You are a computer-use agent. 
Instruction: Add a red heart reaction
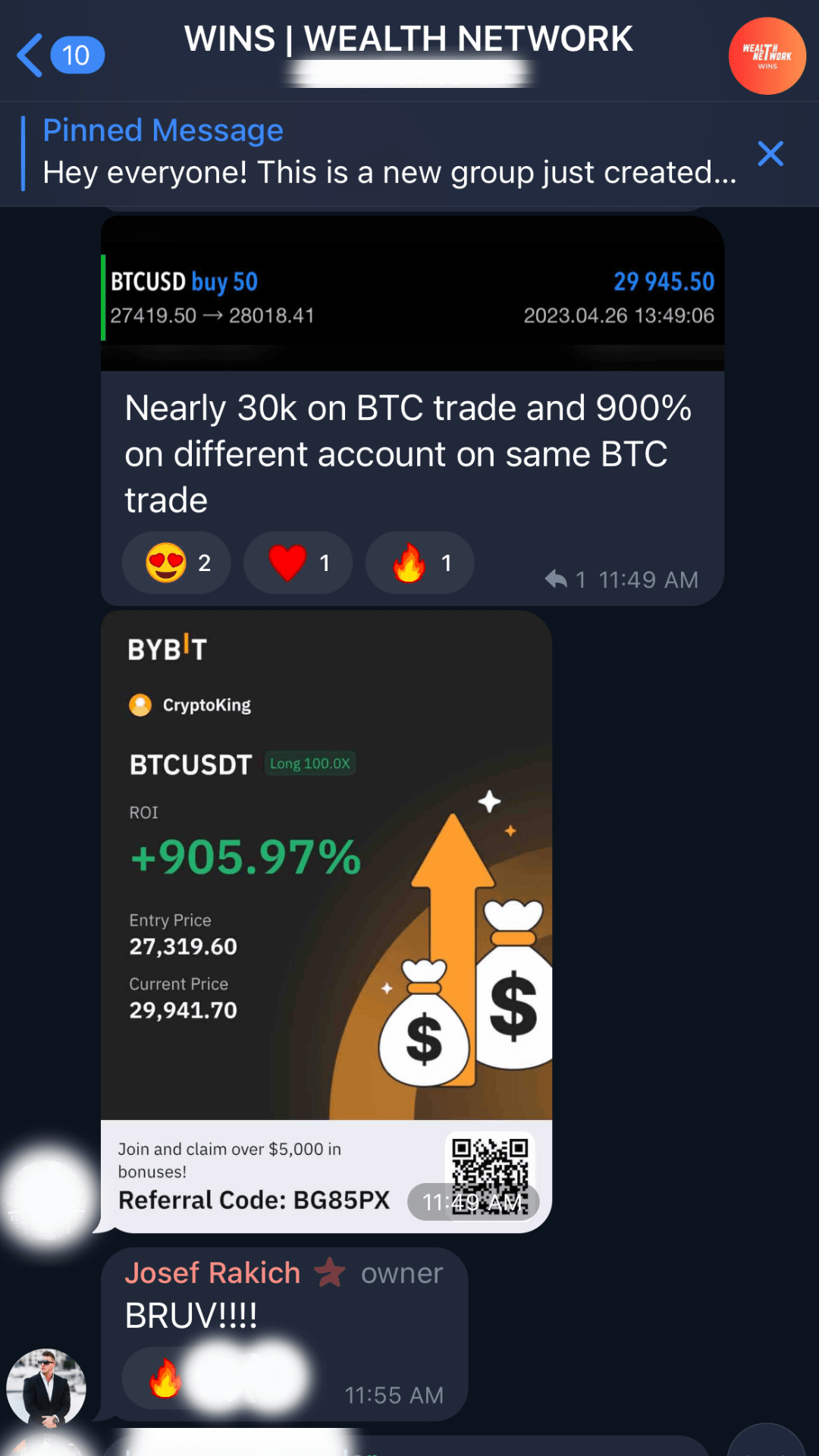[298, 563]
